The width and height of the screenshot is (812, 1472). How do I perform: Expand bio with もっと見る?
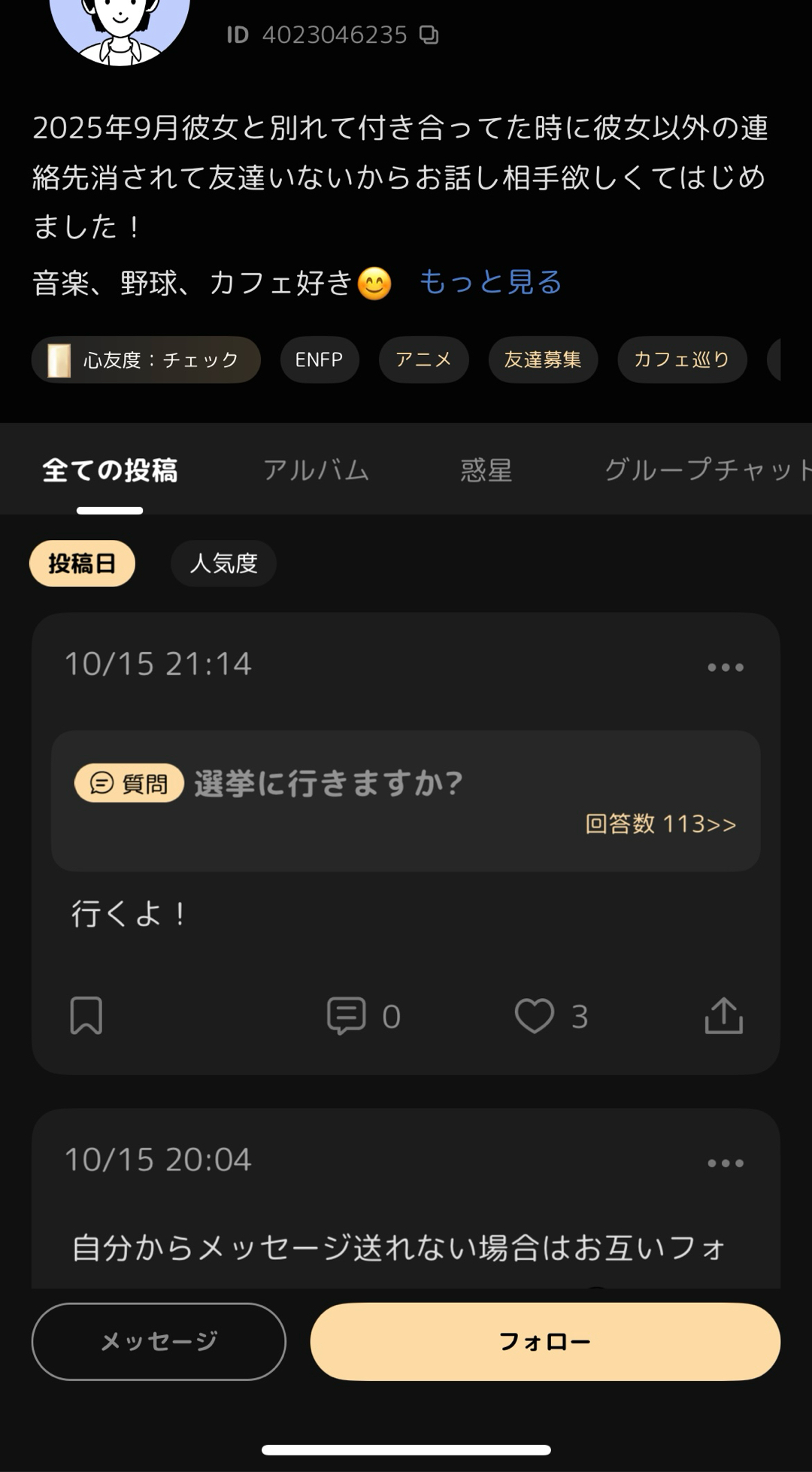coord(490,282)
